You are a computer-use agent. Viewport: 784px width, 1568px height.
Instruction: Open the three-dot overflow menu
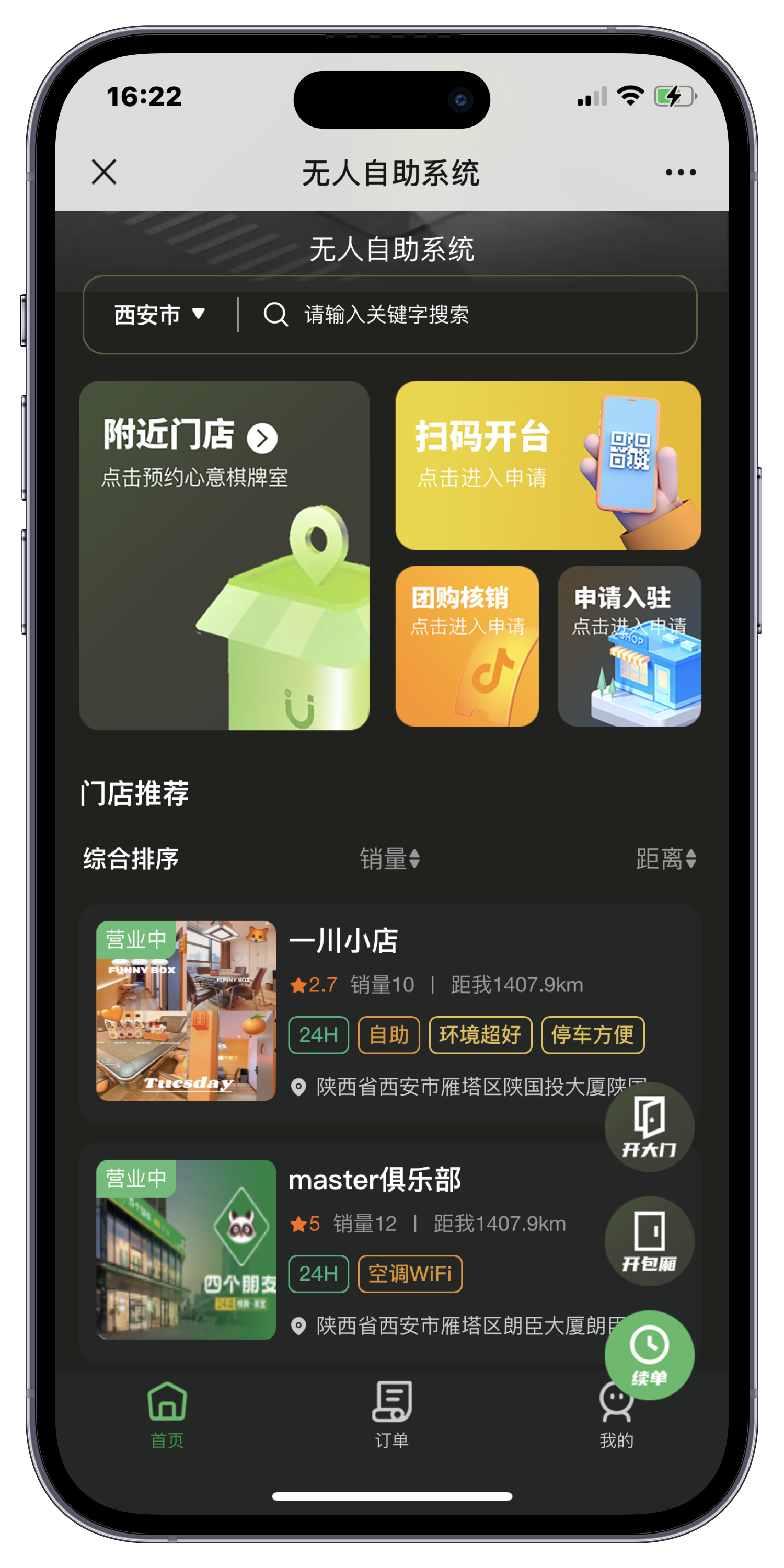pos(680,172)
